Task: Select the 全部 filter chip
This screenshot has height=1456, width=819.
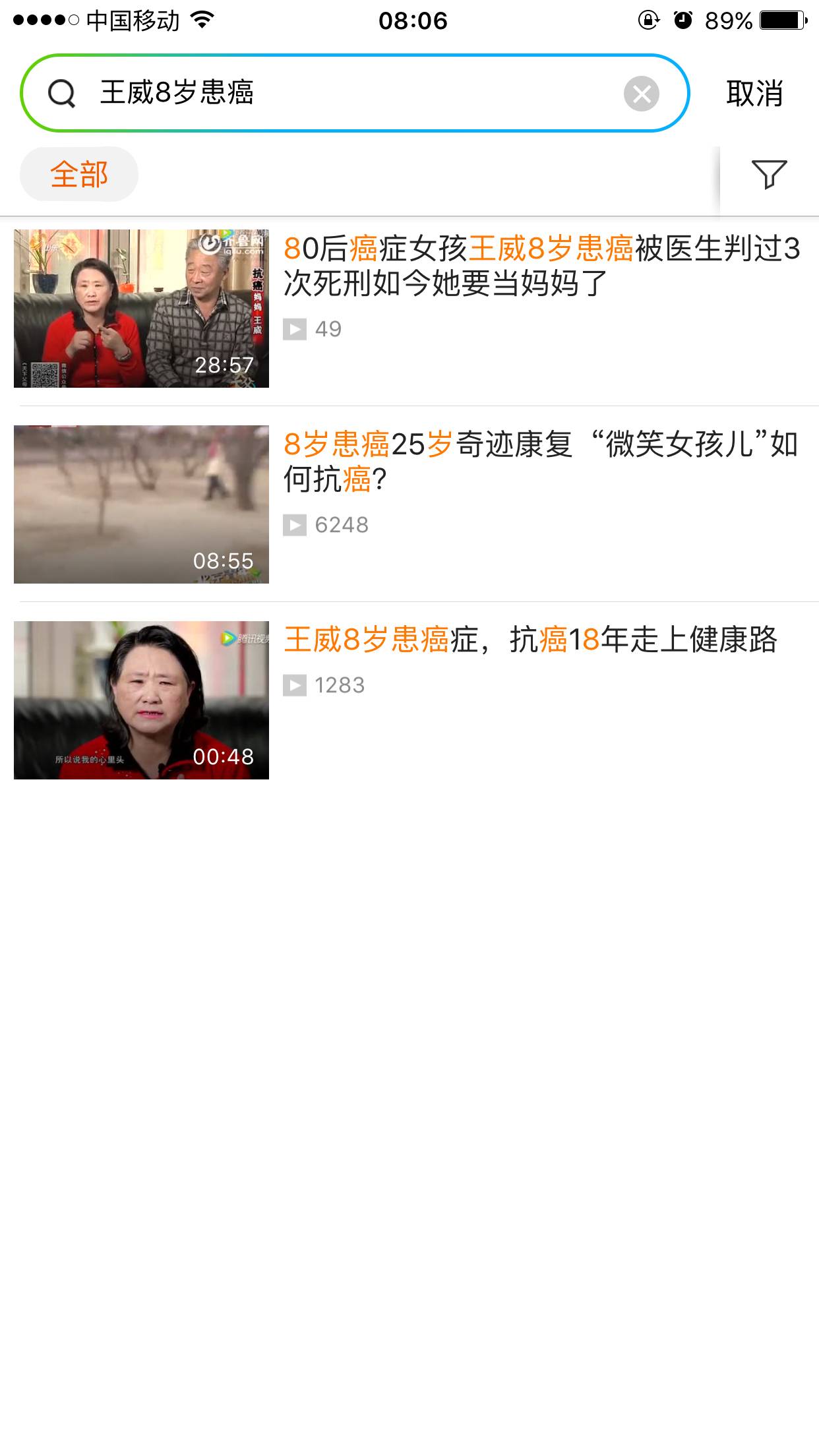Action: [79, 175]
